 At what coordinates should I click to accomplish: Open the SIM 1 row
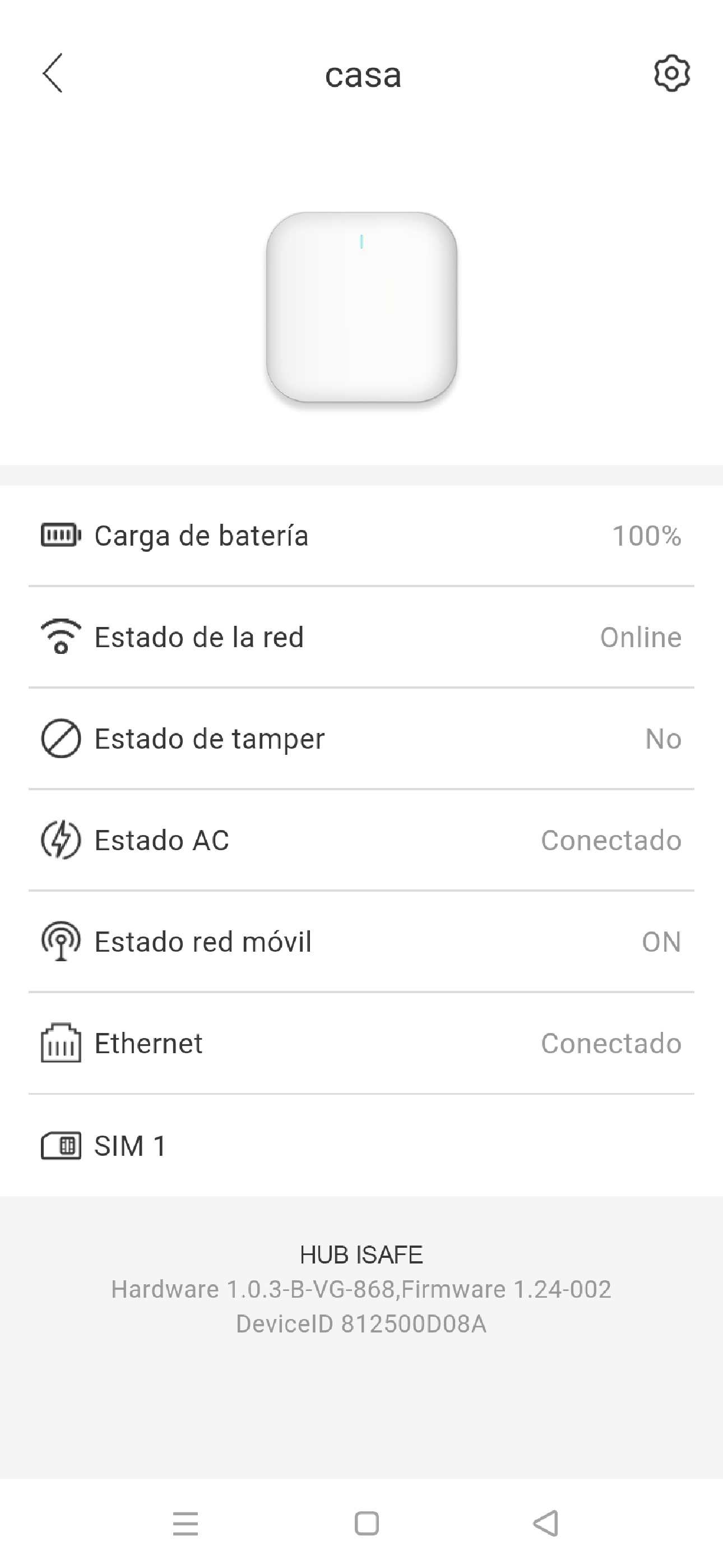point(361,1146)
